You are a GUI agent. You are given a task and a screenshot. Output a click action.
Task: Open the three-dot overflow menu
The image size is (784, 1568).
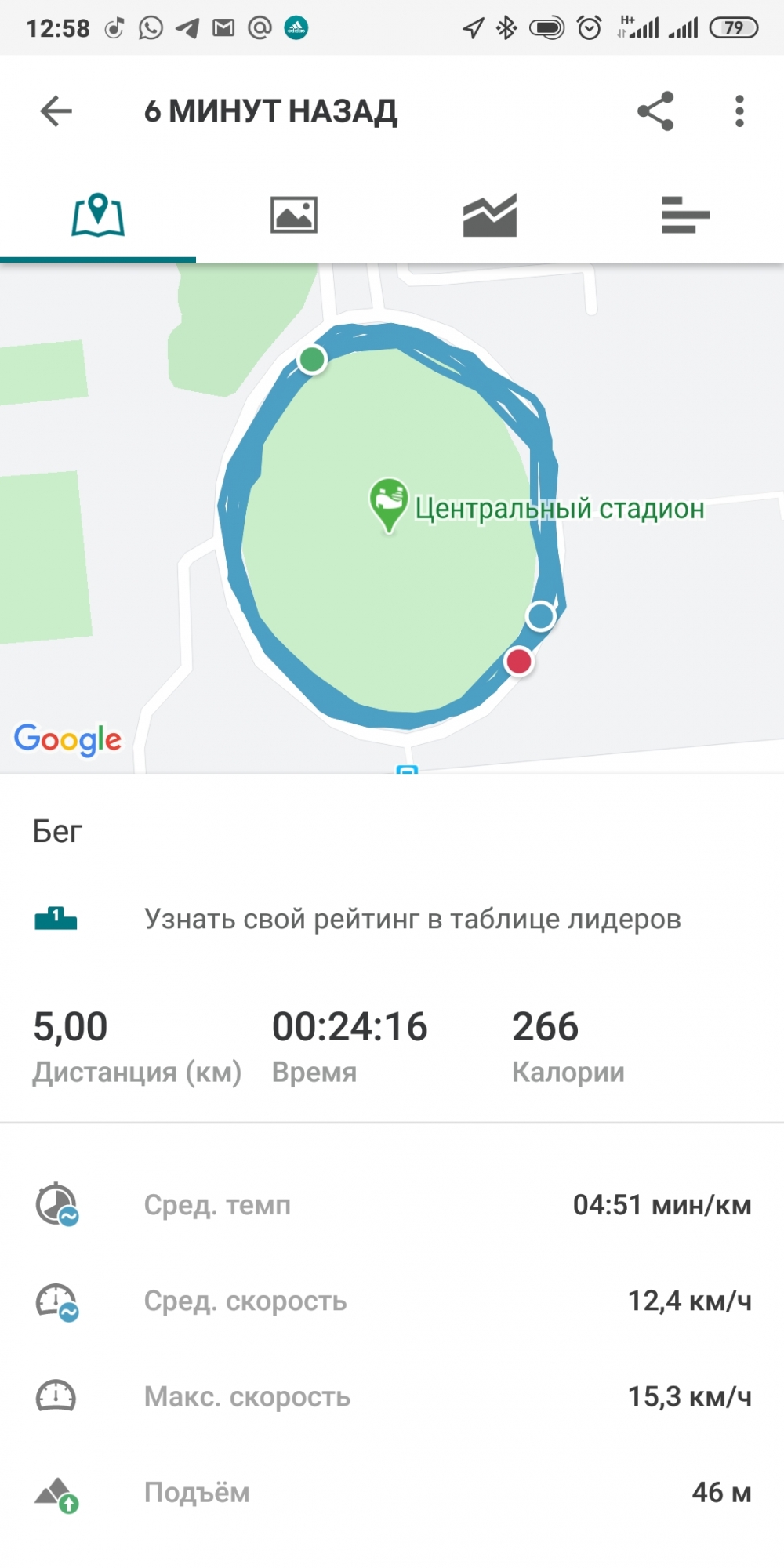click(739, 111)
